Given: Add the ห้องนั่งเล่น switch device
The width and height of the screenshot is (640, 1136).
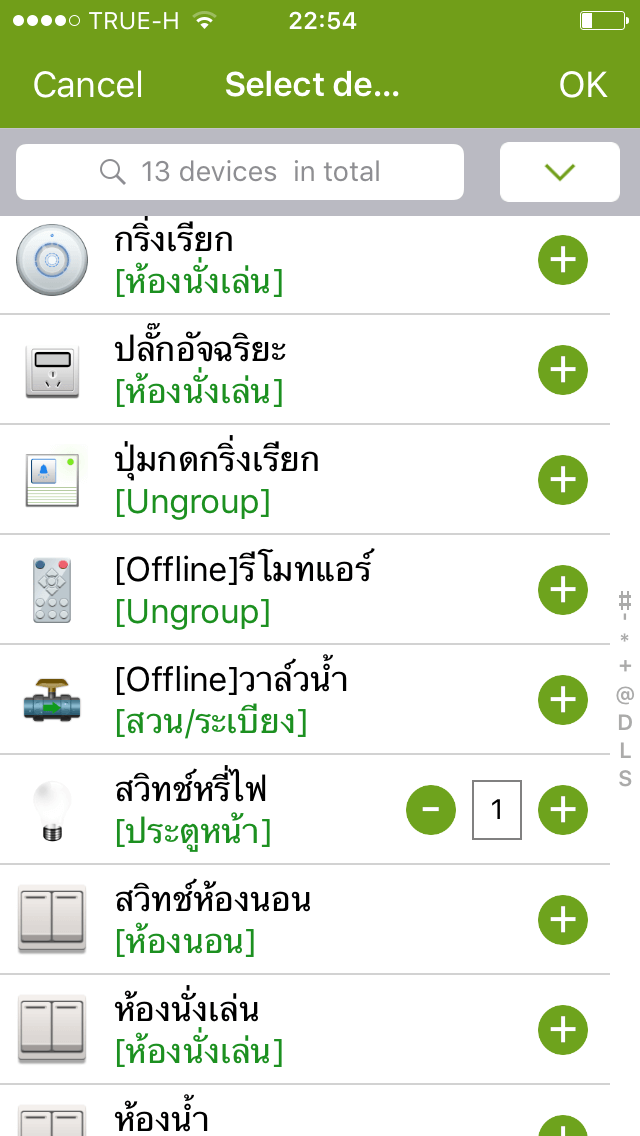Looking at the screenshot, I should (x=562, y=1030).
